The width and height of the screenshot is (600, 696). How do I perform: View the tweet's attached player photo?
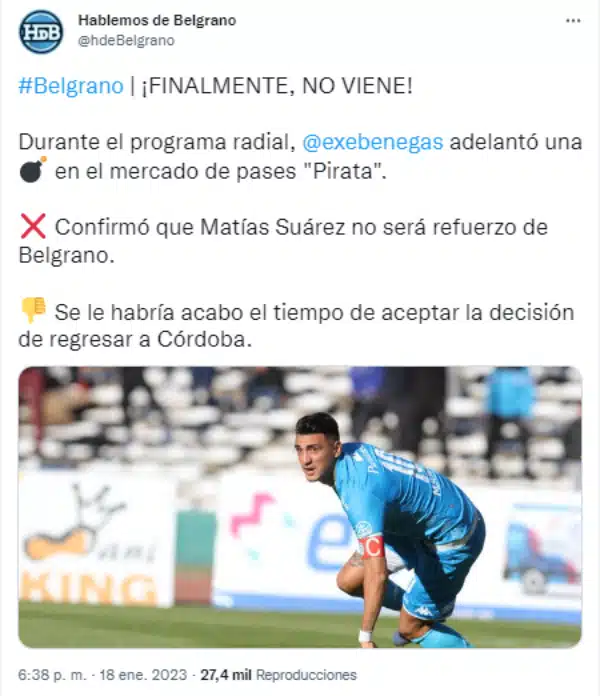300,507
